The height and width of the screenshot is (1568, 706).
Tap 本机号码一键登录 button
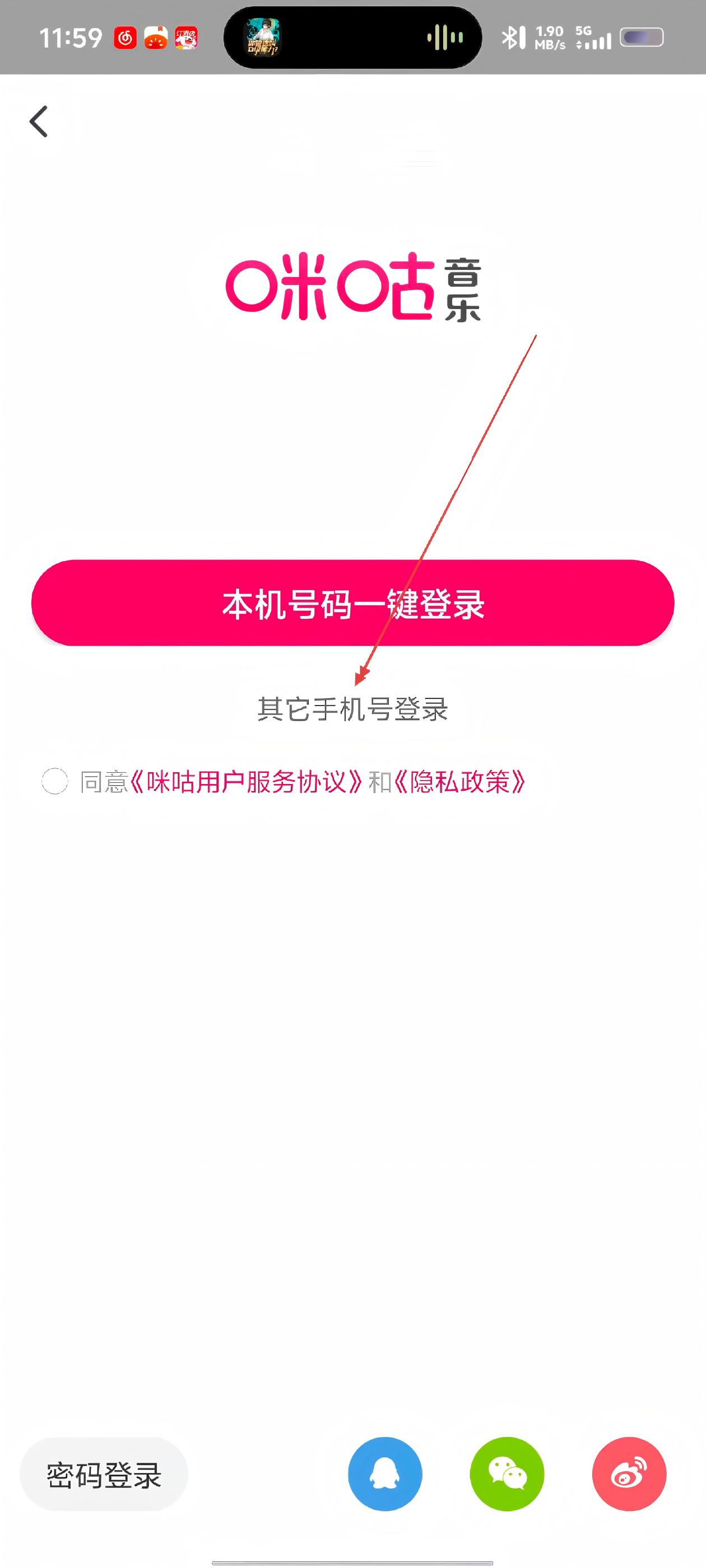[x=352, y=603]
